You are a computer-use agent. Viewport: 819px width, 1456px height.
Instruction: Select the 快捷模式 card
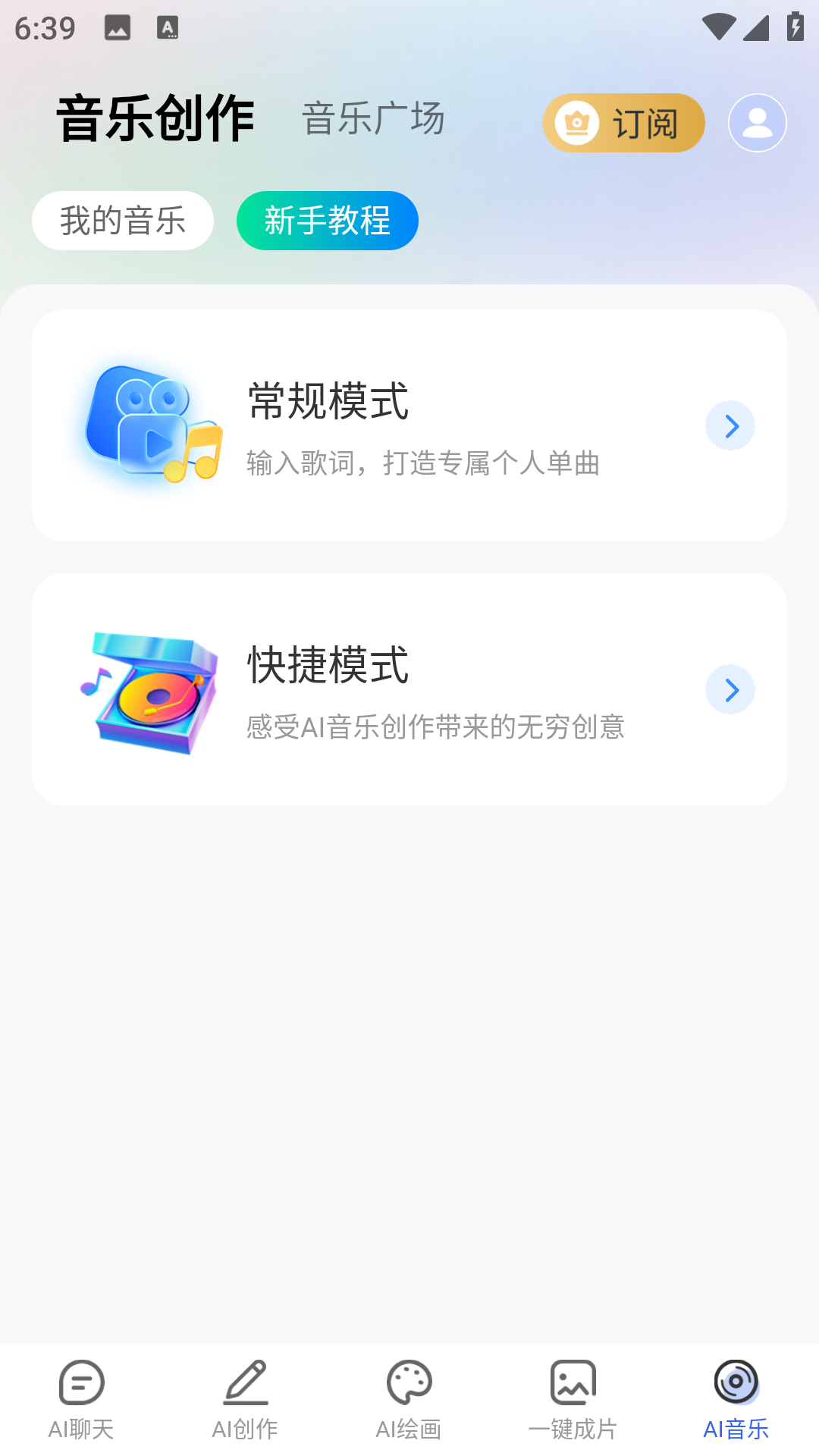coord(409,689)
